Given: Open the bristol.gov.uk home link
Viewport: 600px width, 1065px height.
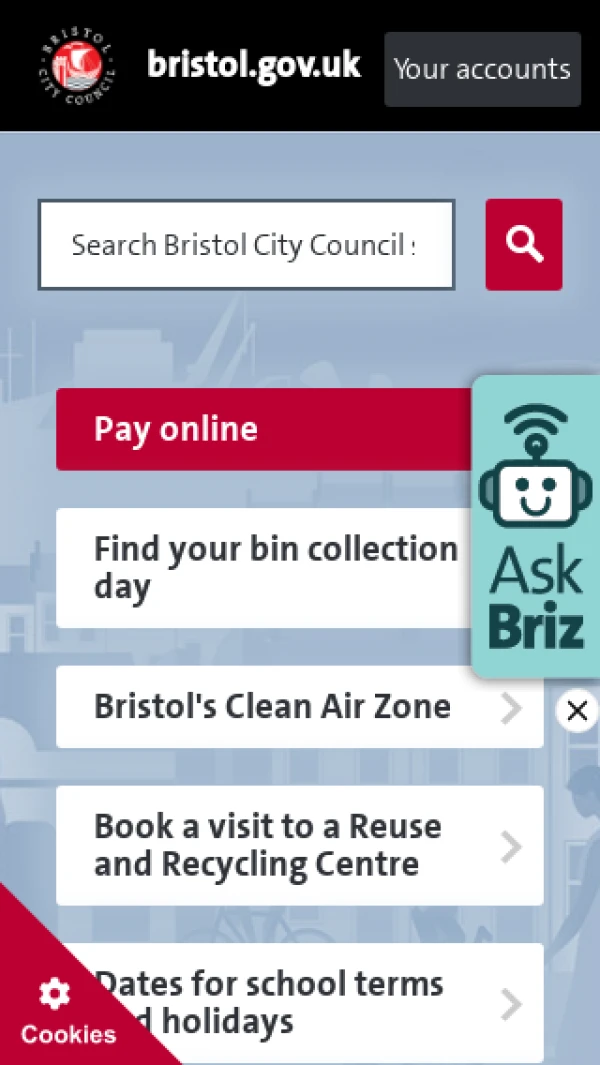Looking at the screenshot, I should point(253,66).
